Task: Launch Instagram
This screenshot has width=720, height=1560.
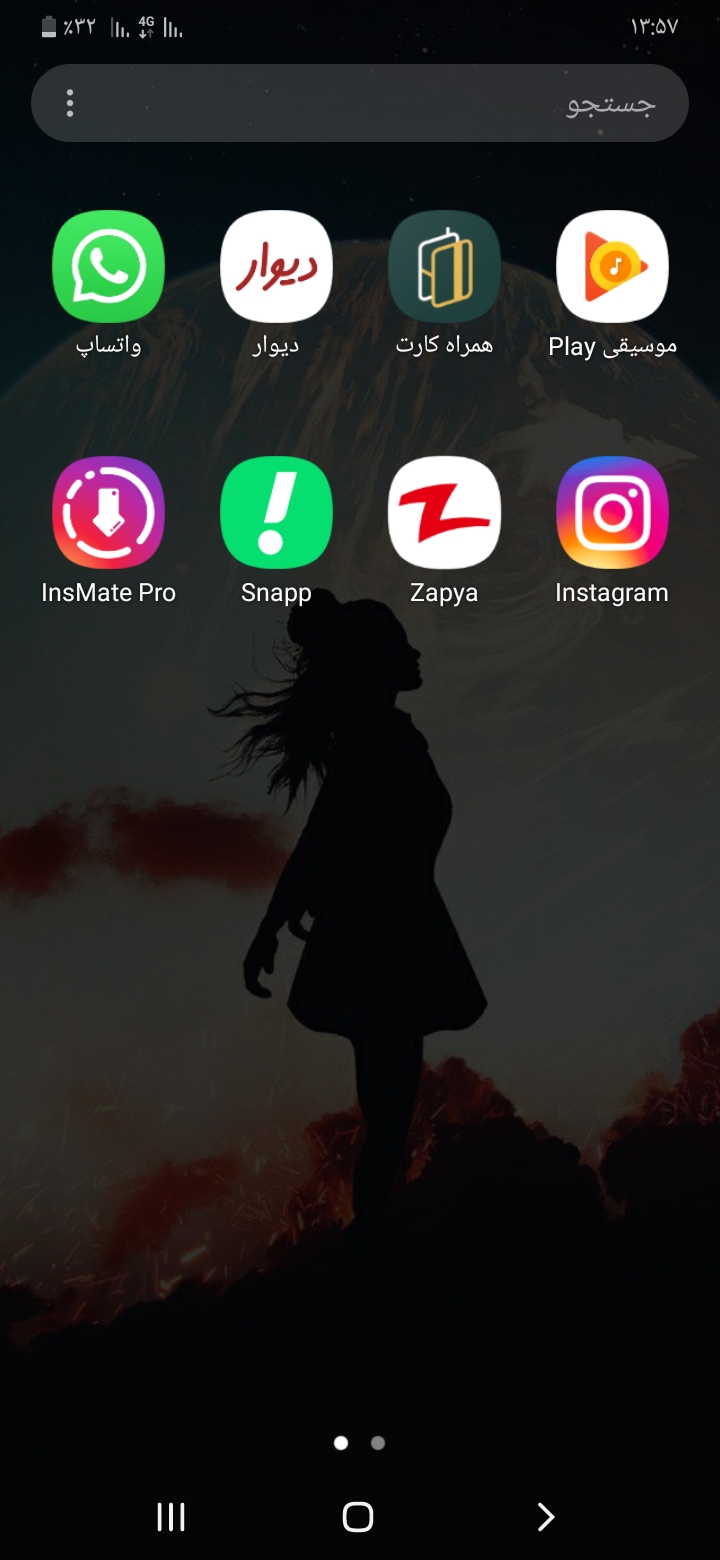Action: tap(612, 513)
